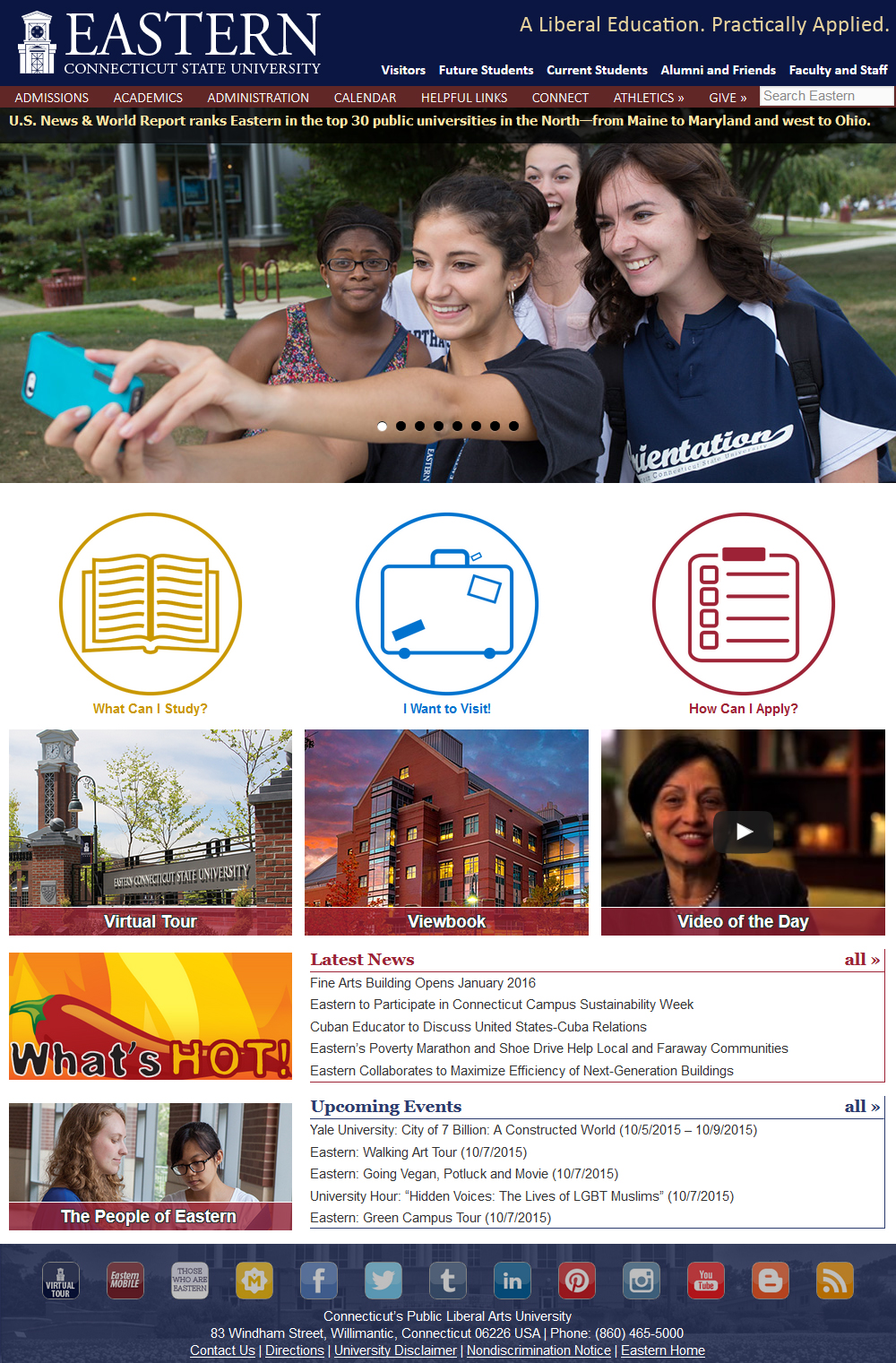Go to the Calendar section
Viewport: 896px width, 1363px height.
pyautogui.click(x=365, y=98)
